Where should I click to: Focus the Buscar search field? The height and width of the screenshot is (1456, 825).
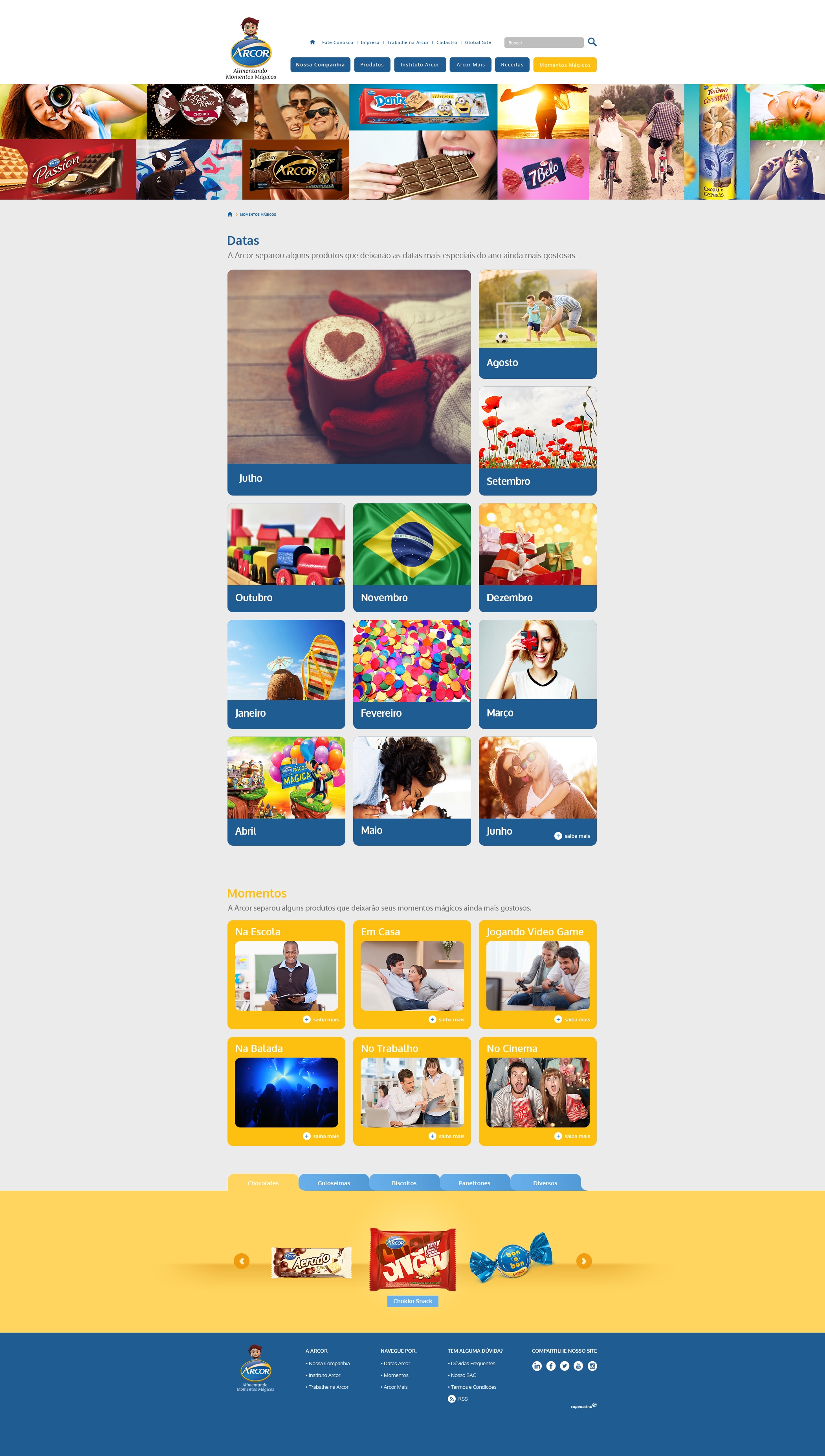click(543, 42)
